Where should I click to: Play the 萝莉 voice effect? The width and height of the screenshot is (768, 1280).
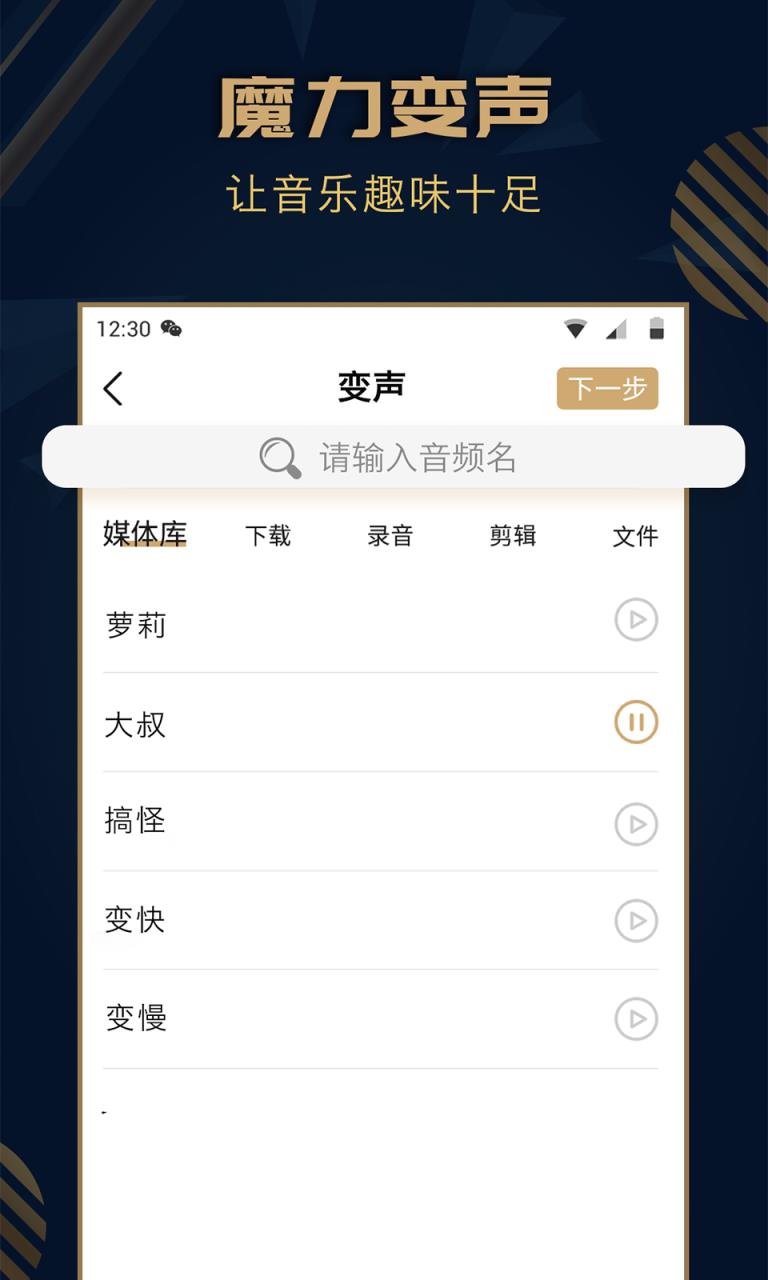click(635, 620)
